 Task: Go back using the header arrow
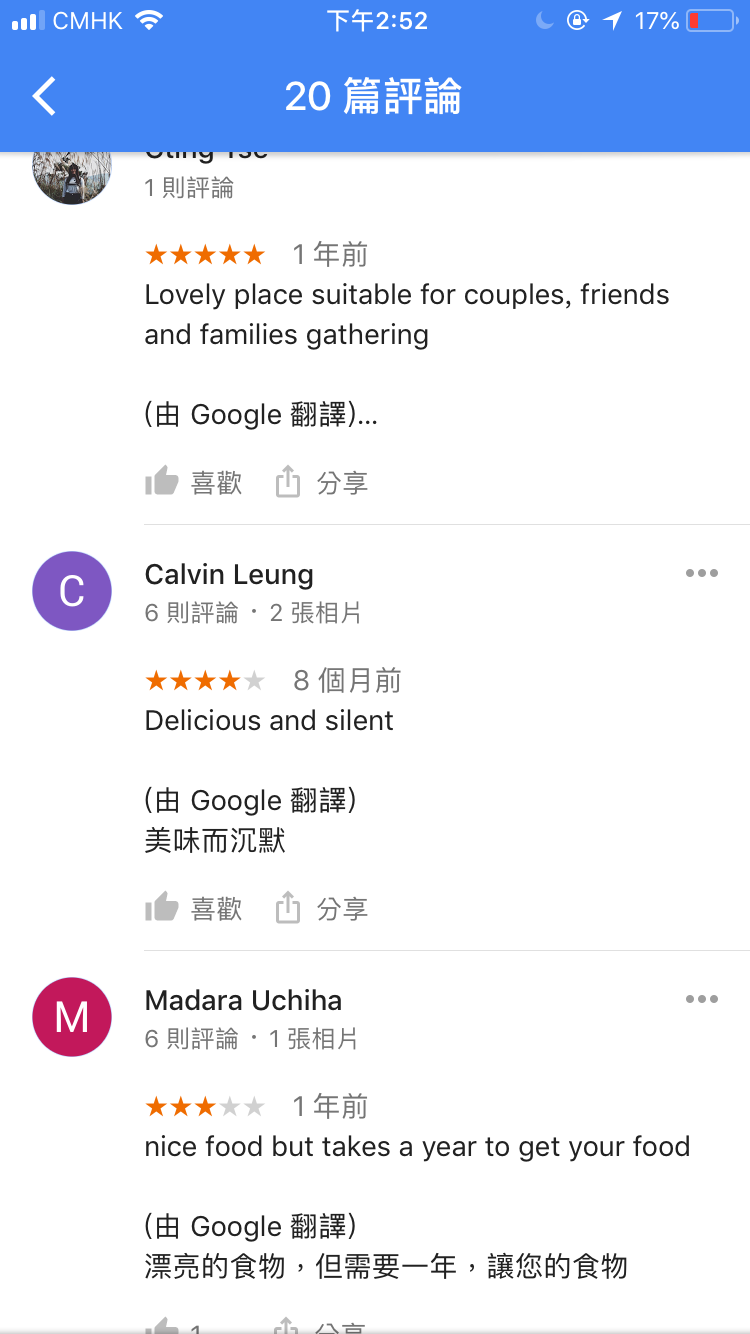click(45, 96)
